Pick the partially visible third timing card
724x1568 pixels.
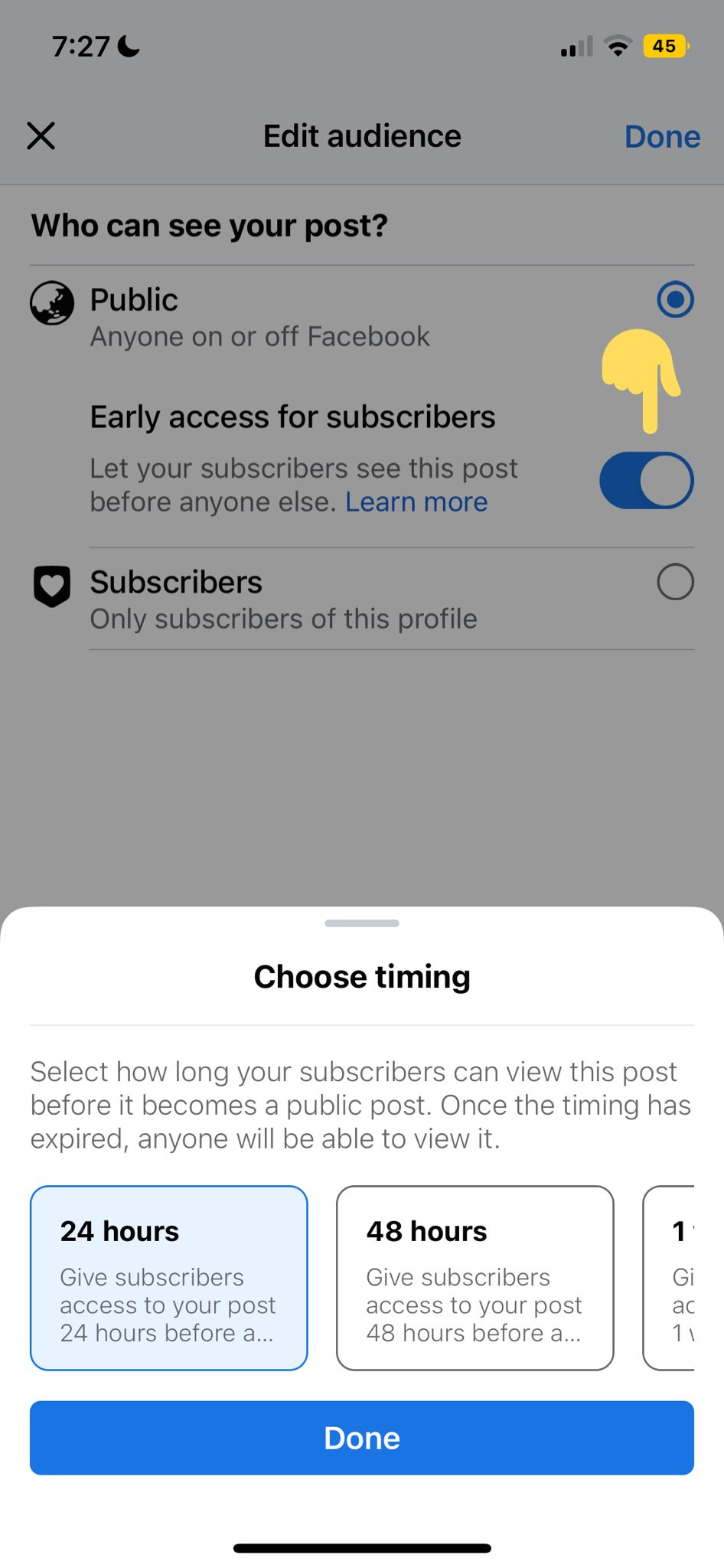pyautogui.click(x=669, y=1278)
